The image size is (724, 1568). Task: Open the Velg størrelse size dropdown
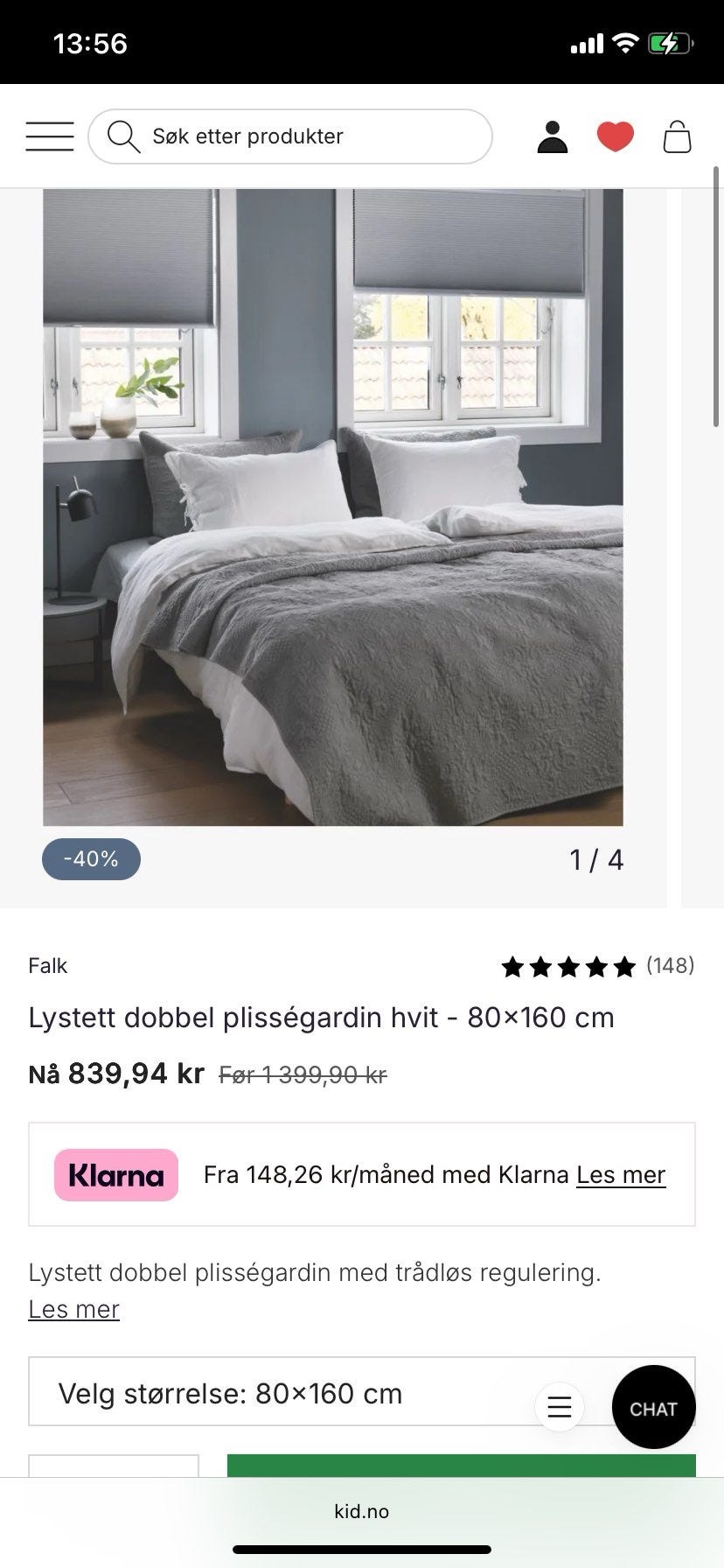[362, 1391]
